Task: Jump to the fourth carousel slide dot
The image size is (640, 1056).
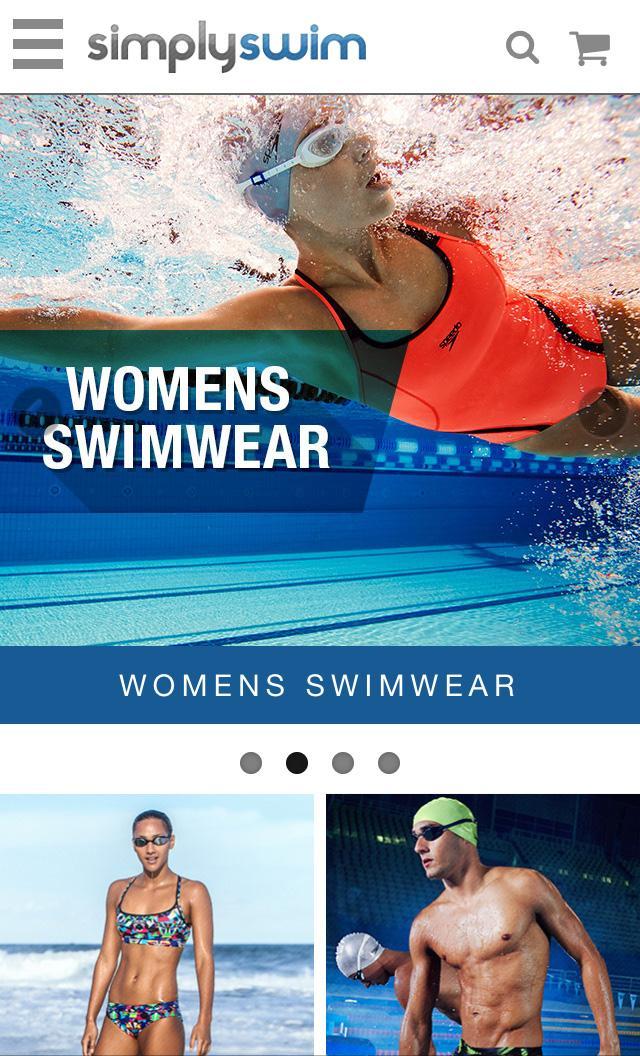Action: tap(389, 763)
